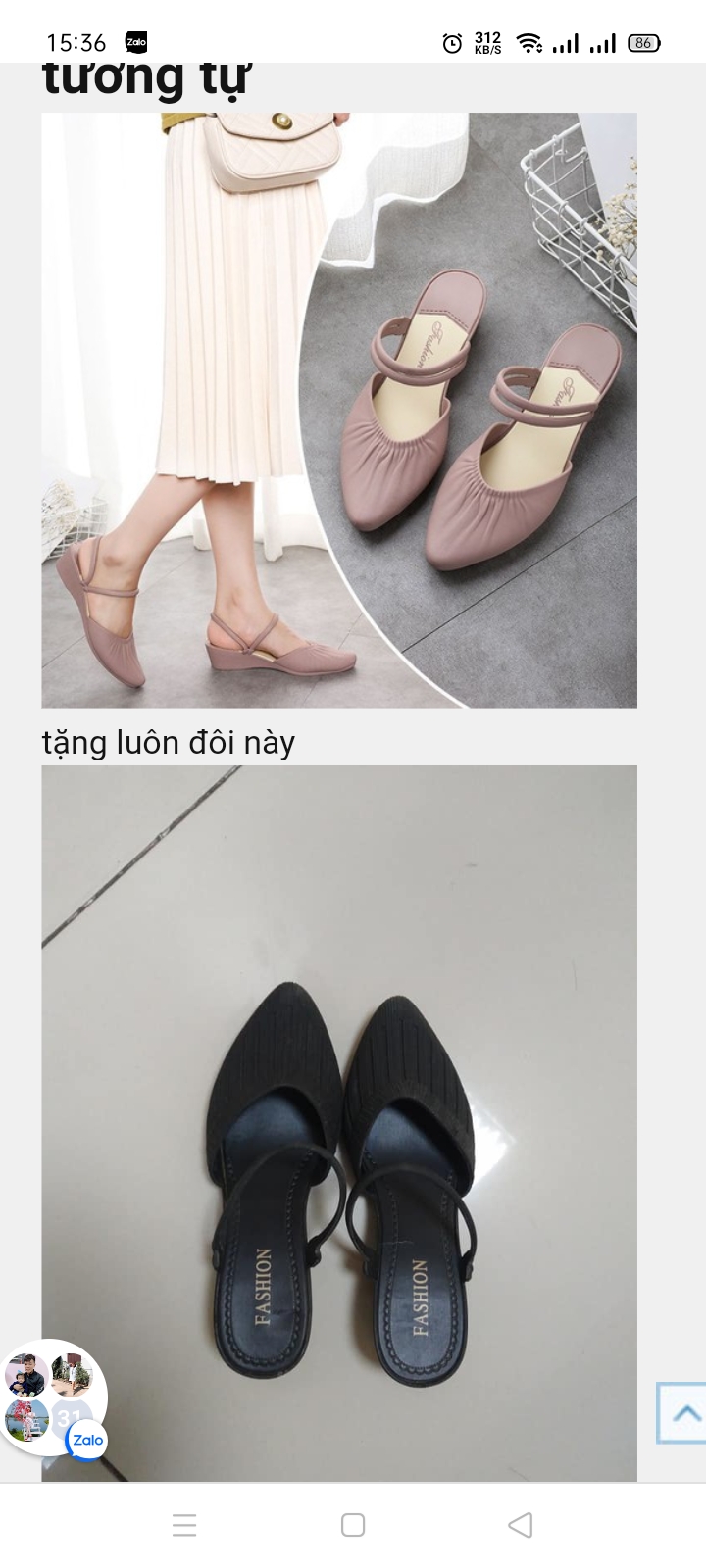Open the system recent apps menu
706x1568 pixels.
pos(184,1525)
